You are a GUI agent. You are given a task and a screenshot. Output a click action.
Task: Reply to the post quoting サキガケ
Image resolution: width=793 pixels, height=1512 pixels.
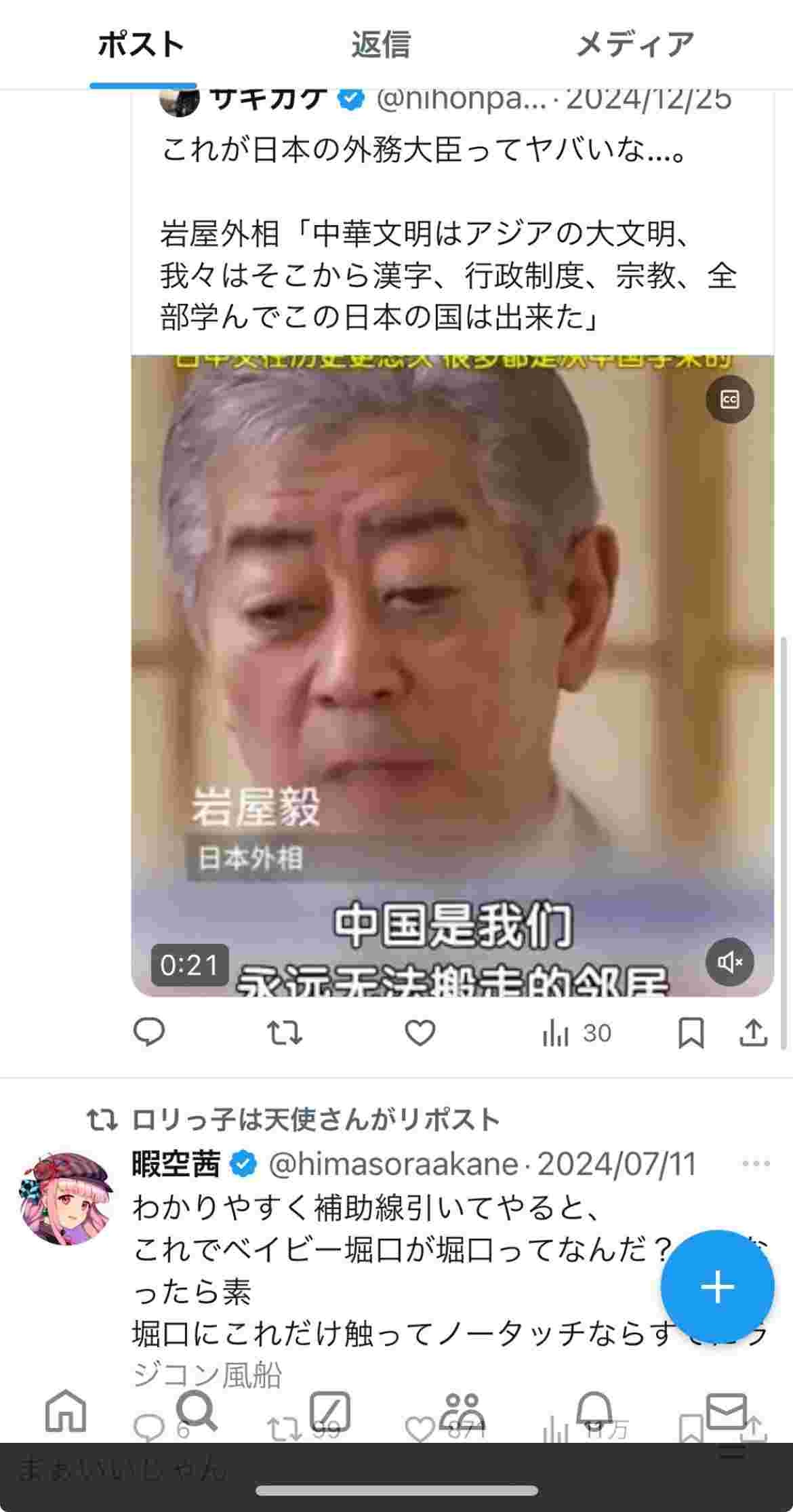click(149, 1033)
